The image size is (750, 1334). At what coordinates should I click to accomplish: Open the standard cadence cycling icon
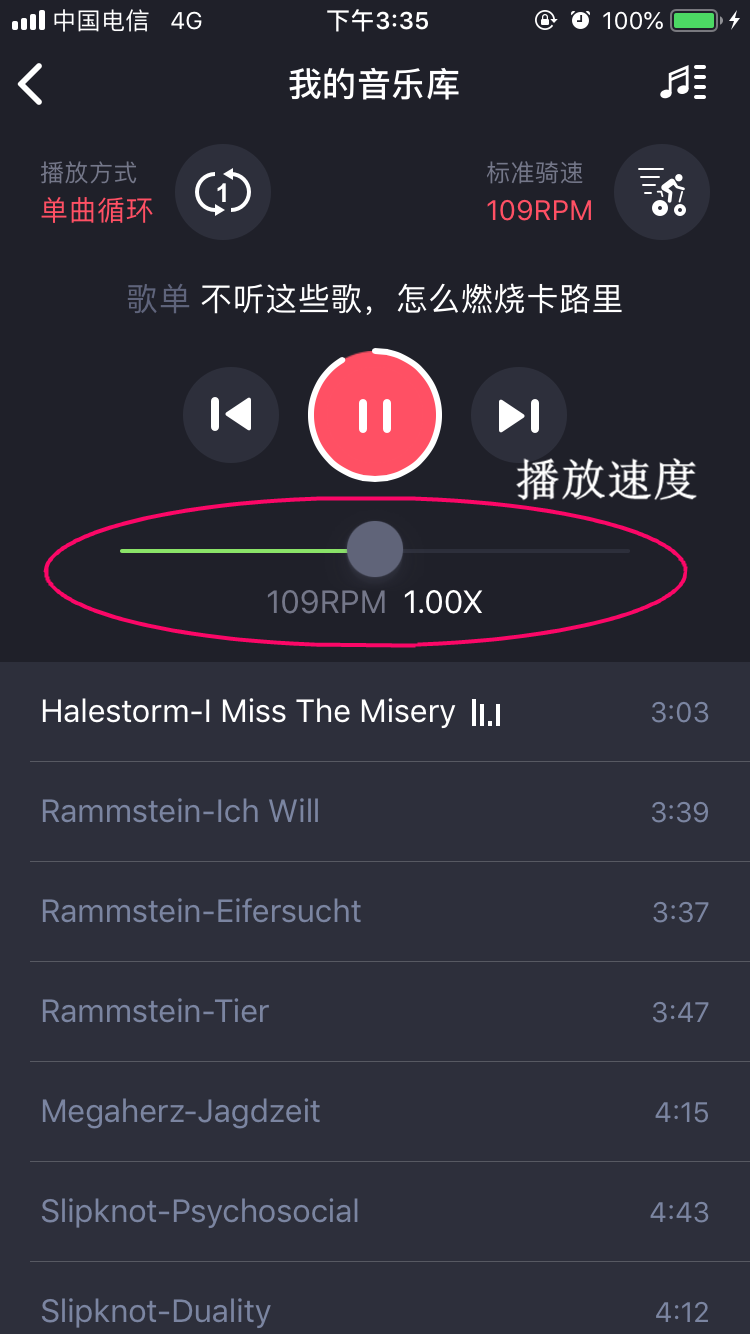click(662, 192)
